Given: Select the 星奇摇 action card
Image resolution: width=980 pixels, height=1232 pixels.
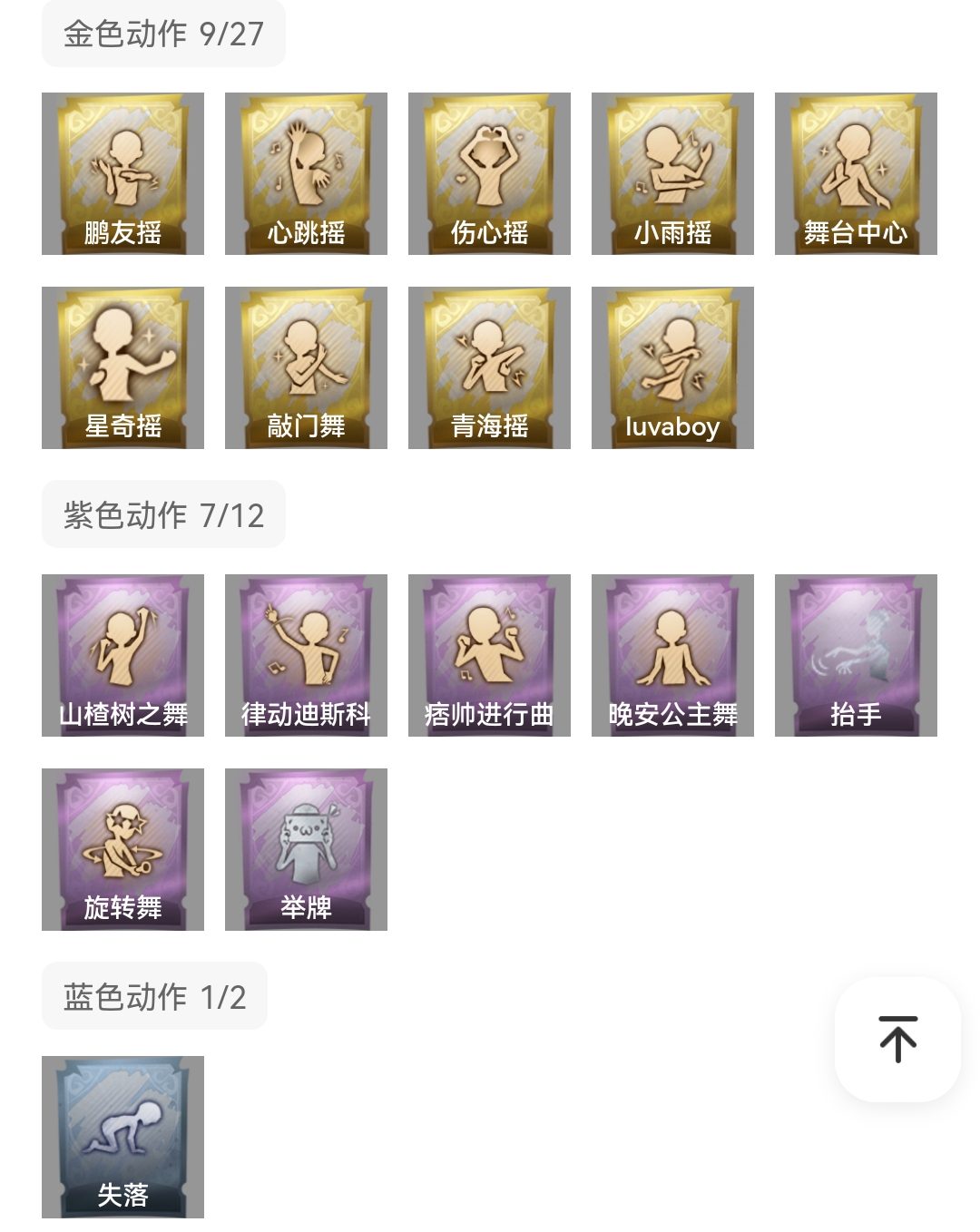Looking at the screenshot, I should coord(122,367).
